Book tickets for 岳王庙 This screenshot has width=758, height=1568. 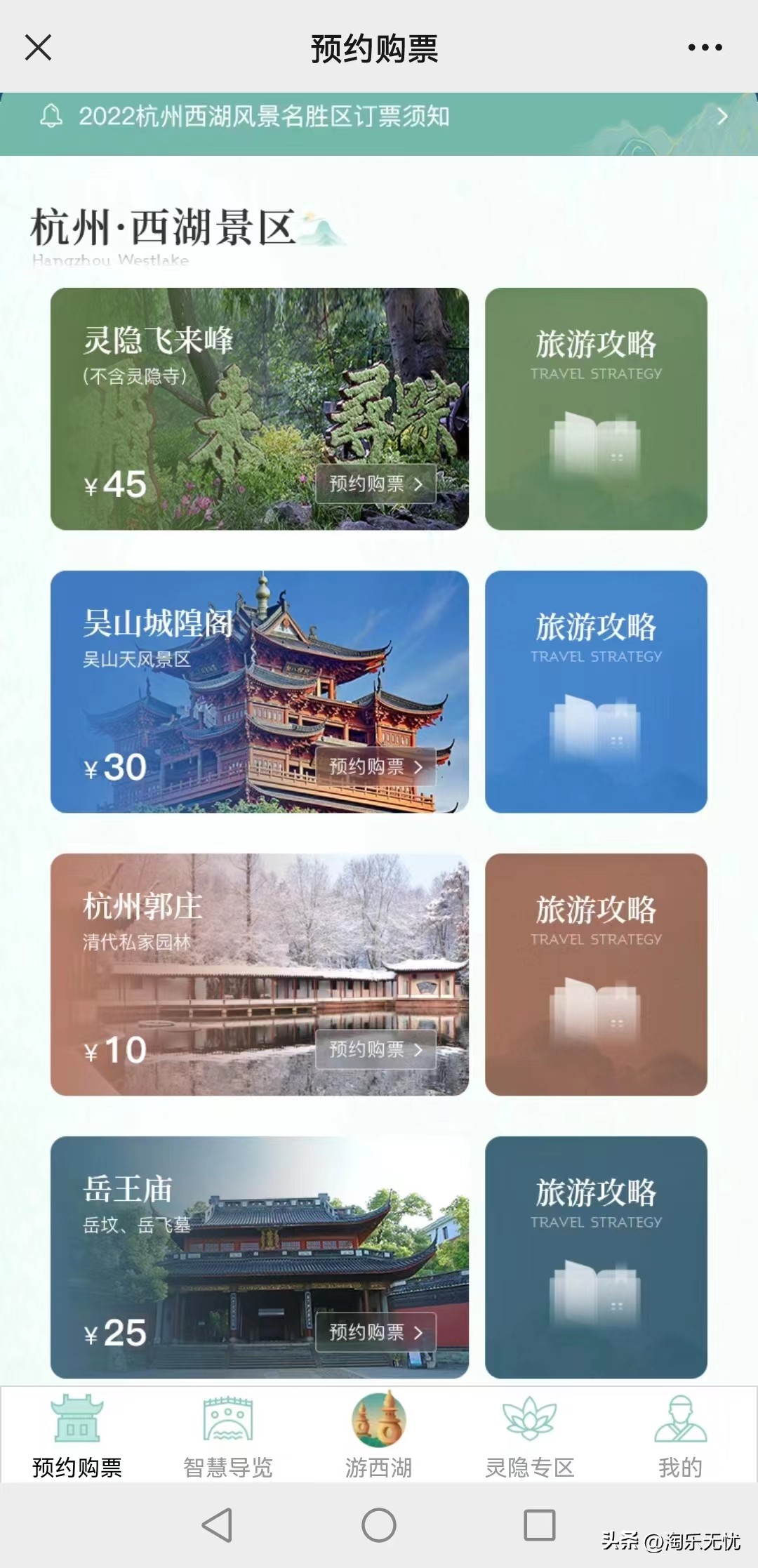pos(375,1332)
